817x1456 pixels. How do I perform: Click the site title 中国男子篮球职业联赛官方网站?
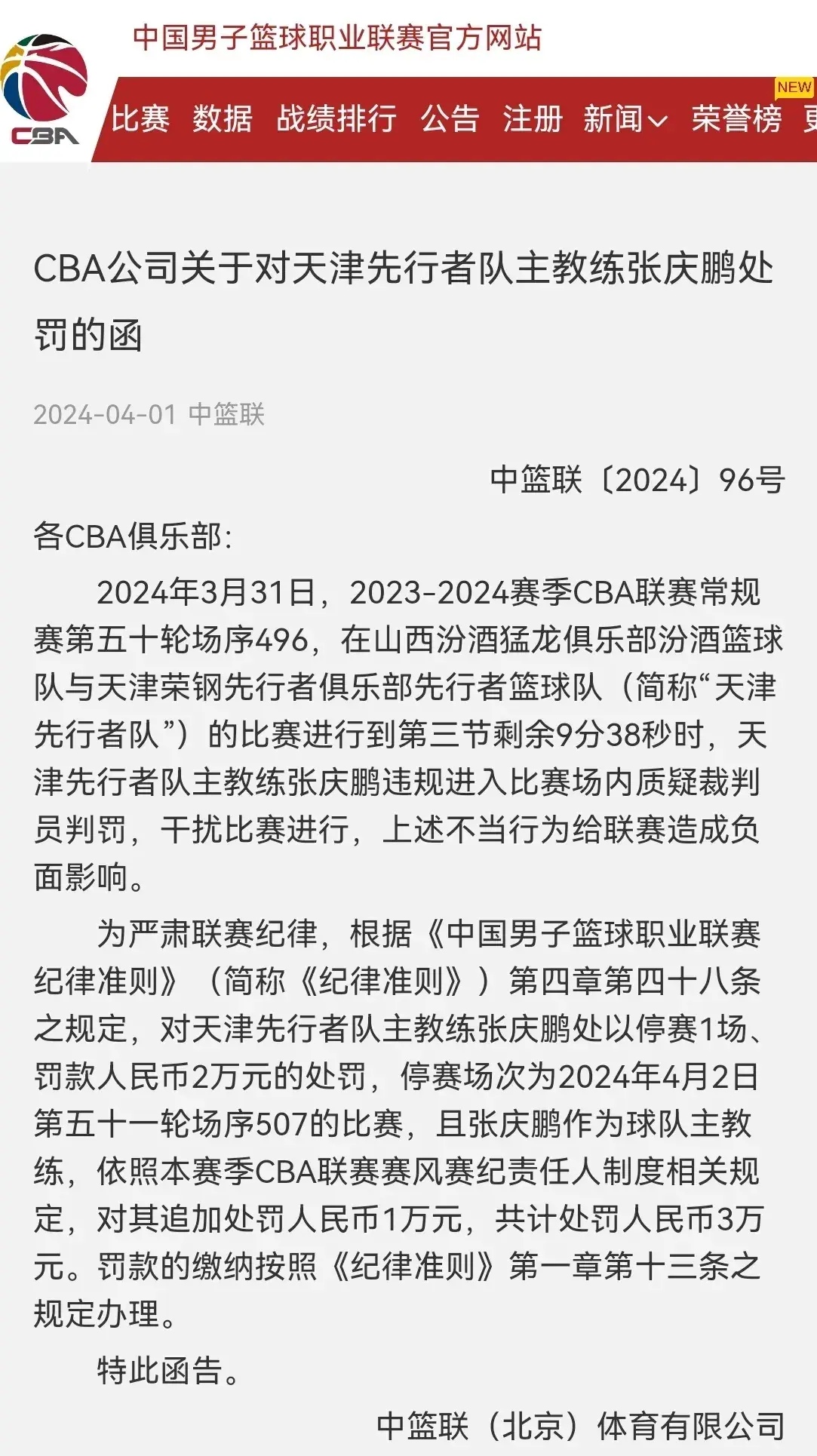(x=337, y=39)
